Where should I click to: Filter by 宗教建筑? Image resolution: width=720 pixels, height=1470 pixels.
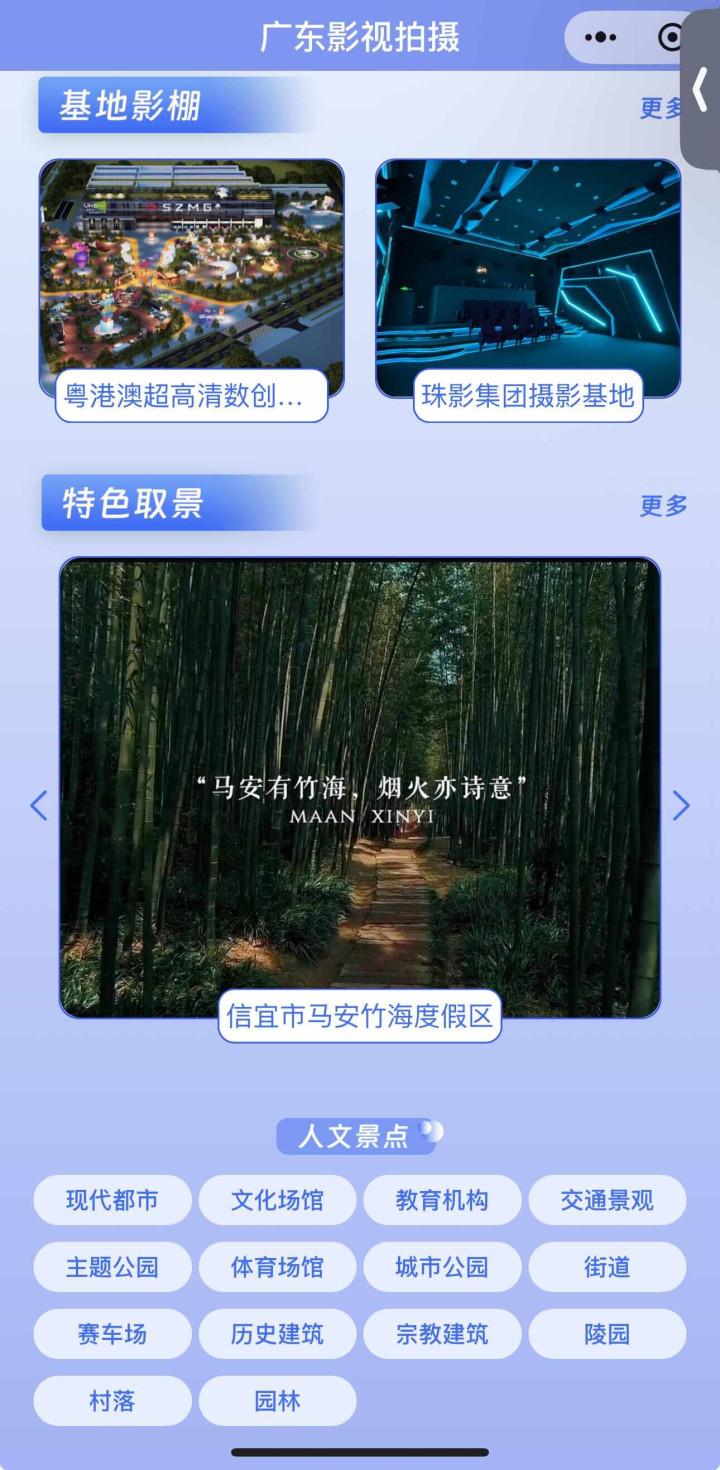coord(442,1334)
